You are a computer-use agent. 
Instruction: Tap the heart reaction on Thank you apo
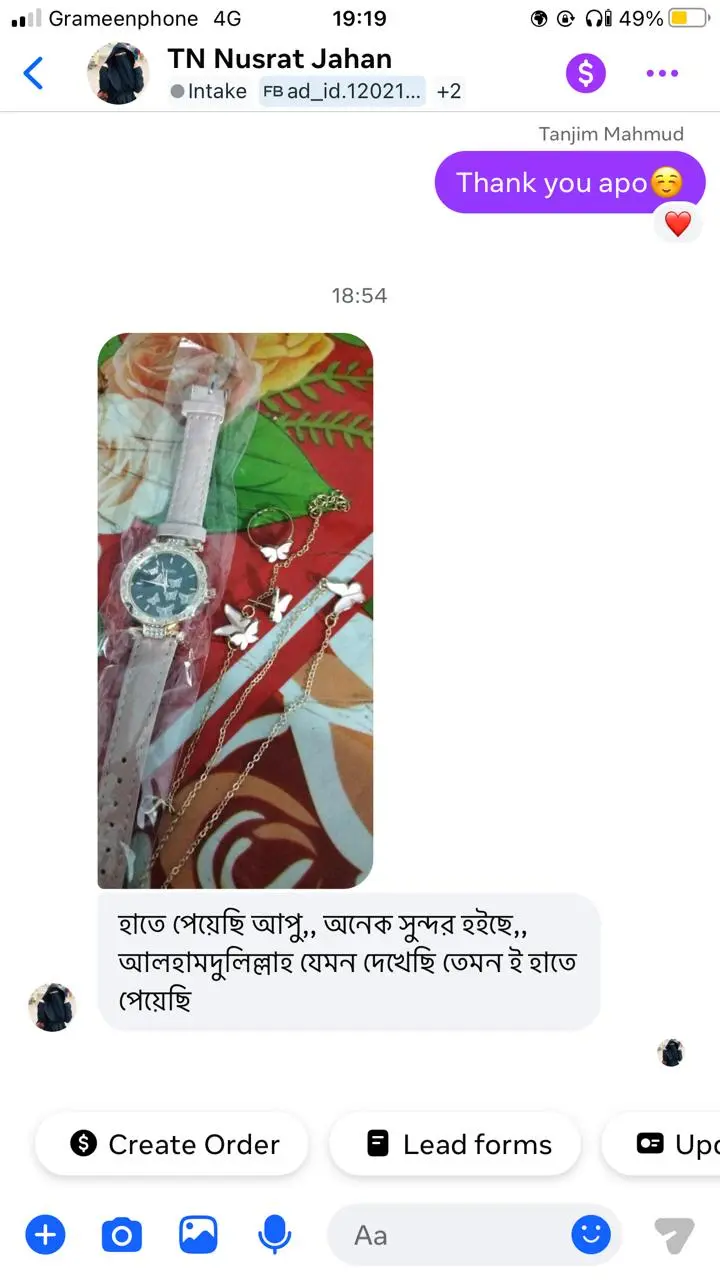click(678, 224)
